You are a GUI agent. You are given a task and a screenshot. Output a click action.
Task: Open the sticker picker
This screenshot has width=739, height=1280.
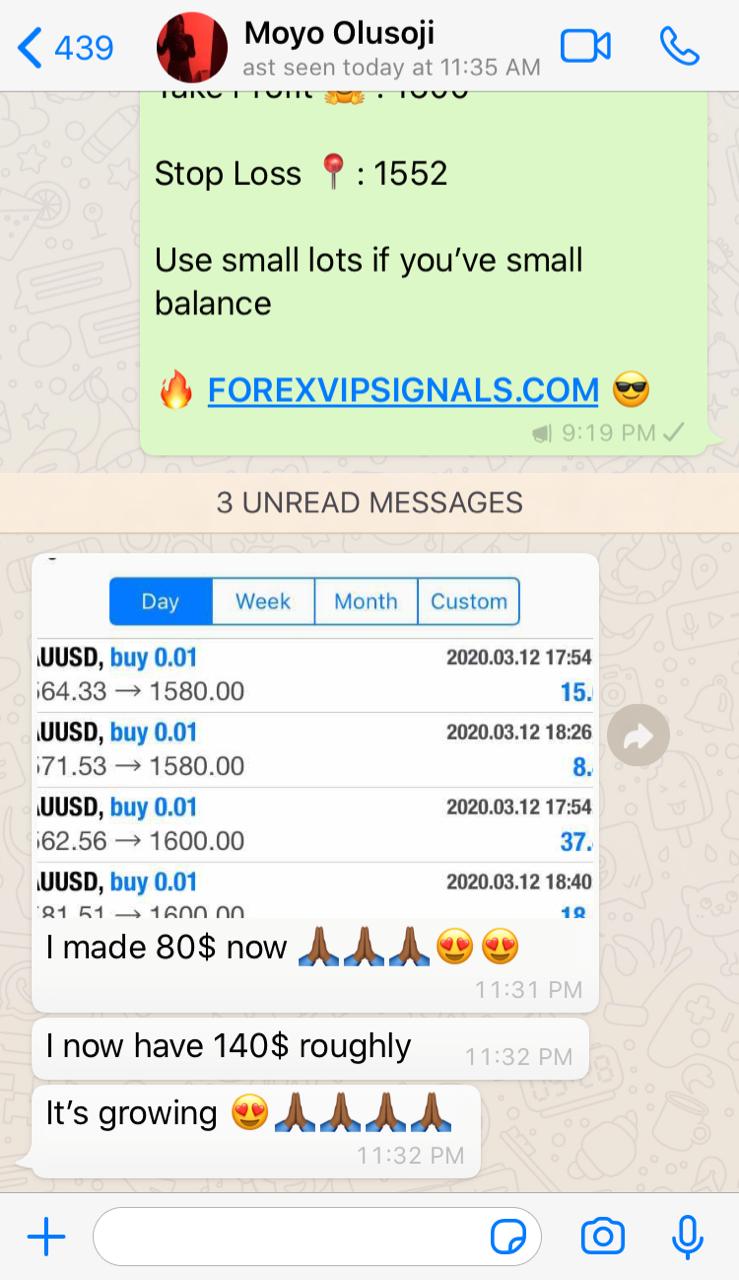[x=508, y=1238]
